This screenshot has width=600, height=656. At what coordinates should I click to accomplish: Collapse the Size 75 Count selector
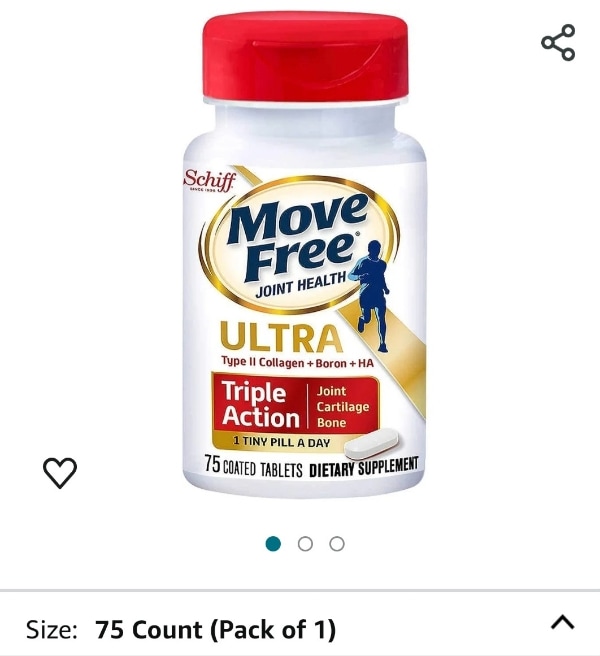[563, 623]
